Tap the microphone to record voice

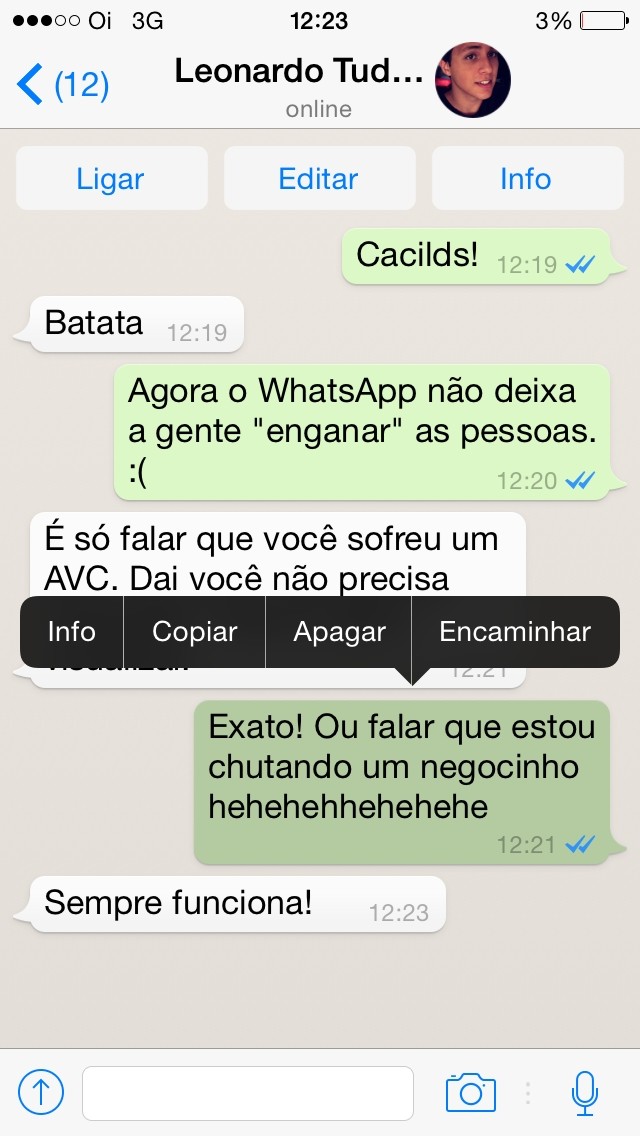coord(585,1093)
